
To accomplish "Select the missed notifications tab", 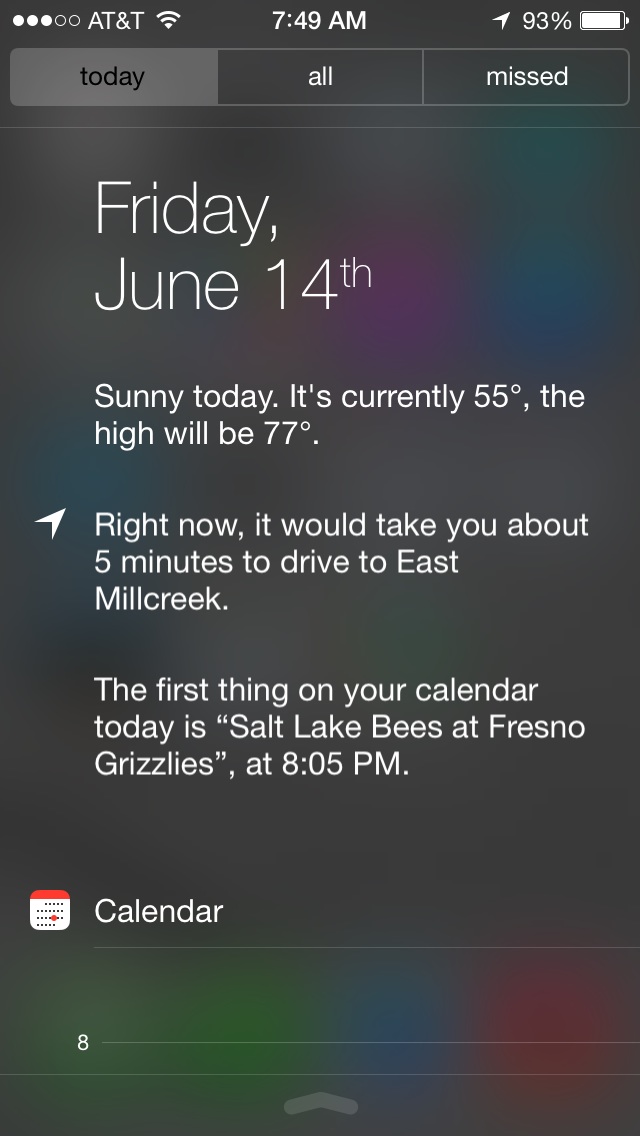I will (526, 77).
